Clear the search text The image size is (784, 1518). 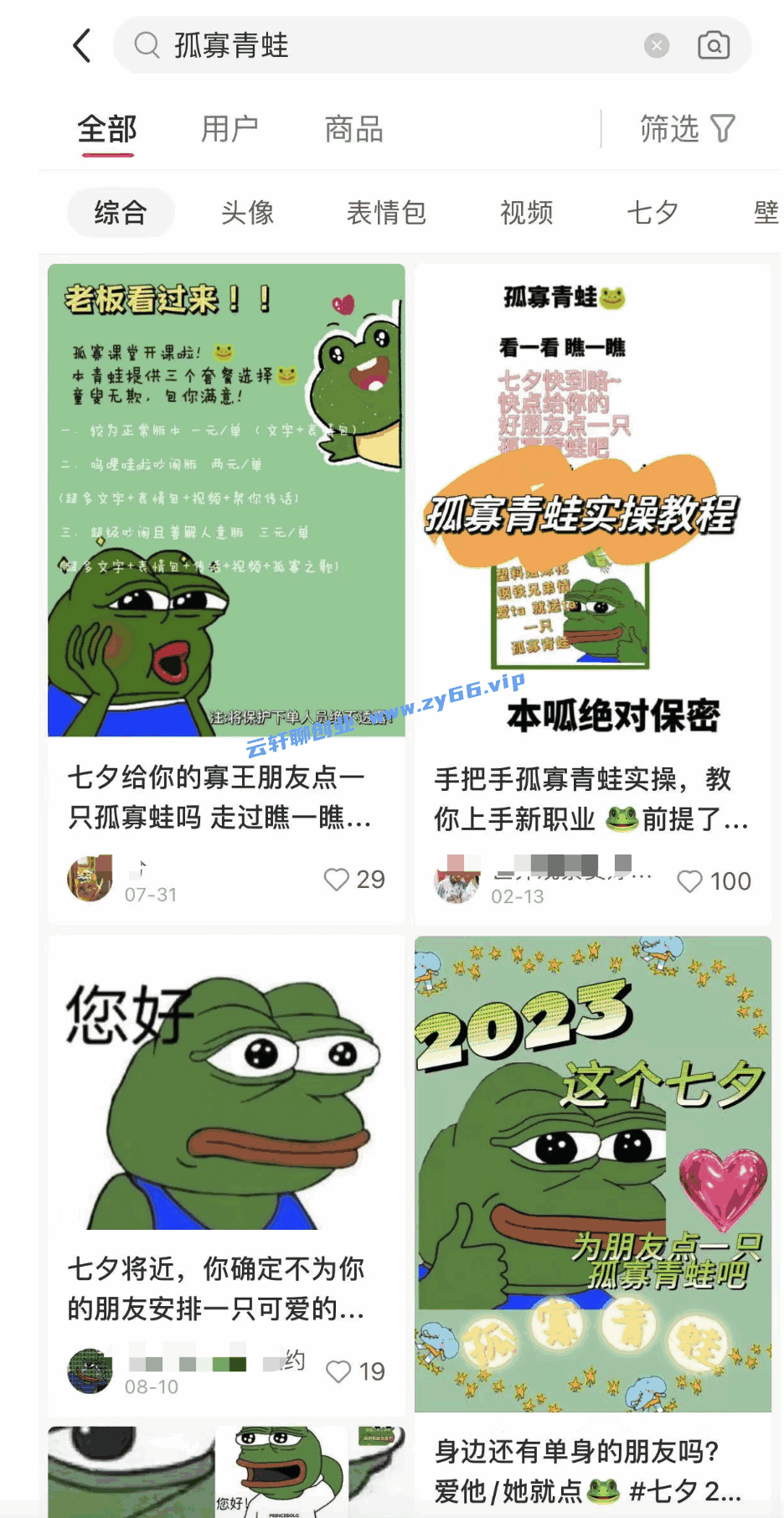coord(657,45)
